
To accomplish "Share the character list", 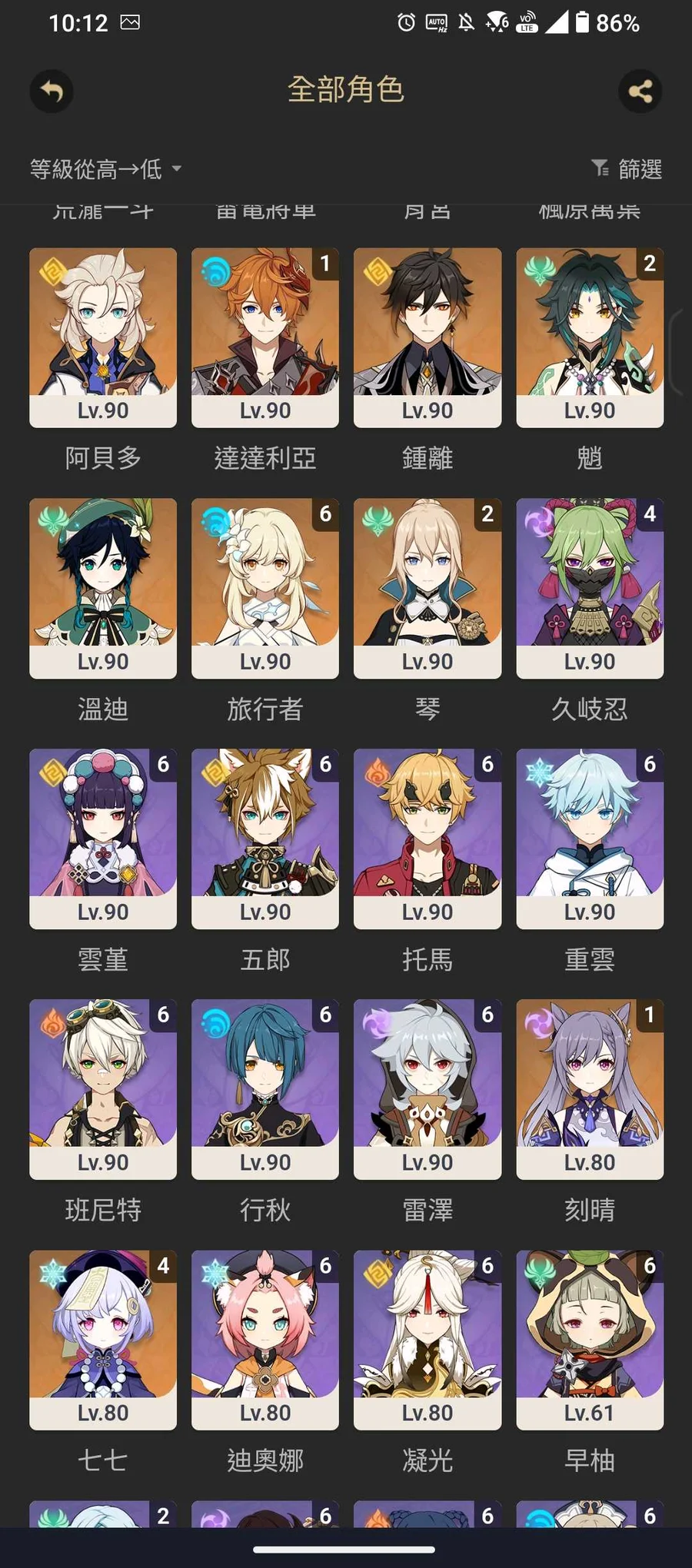I will (x=640, y=91).
